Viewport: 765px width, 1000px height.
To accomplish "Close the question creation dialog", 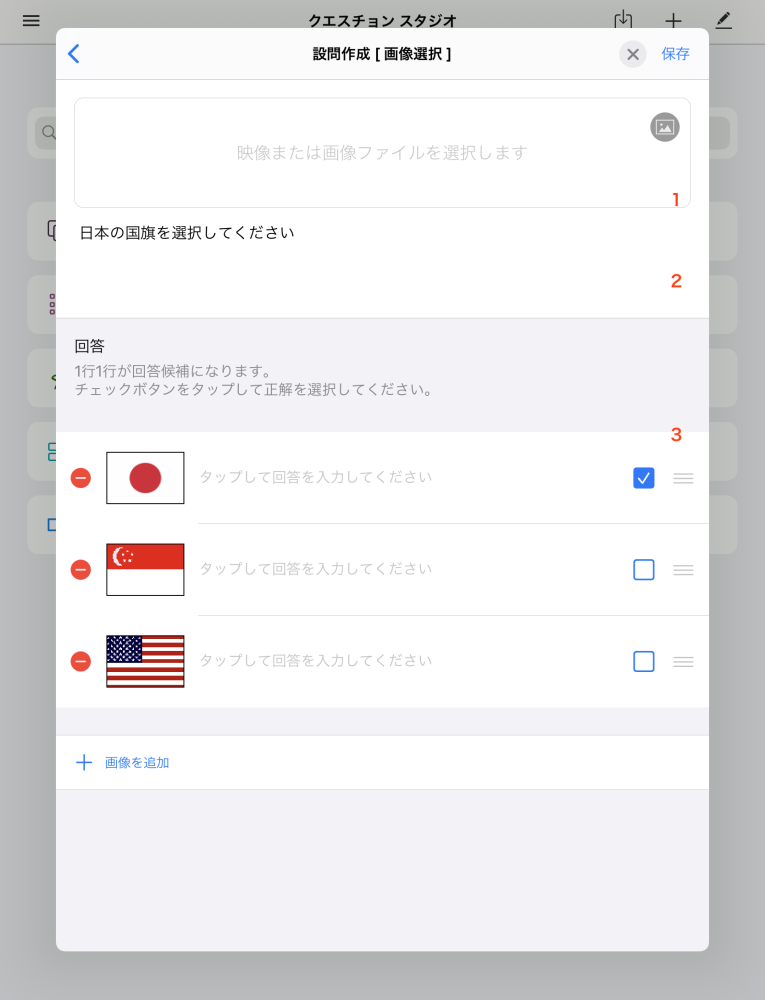I will (632, 54).
